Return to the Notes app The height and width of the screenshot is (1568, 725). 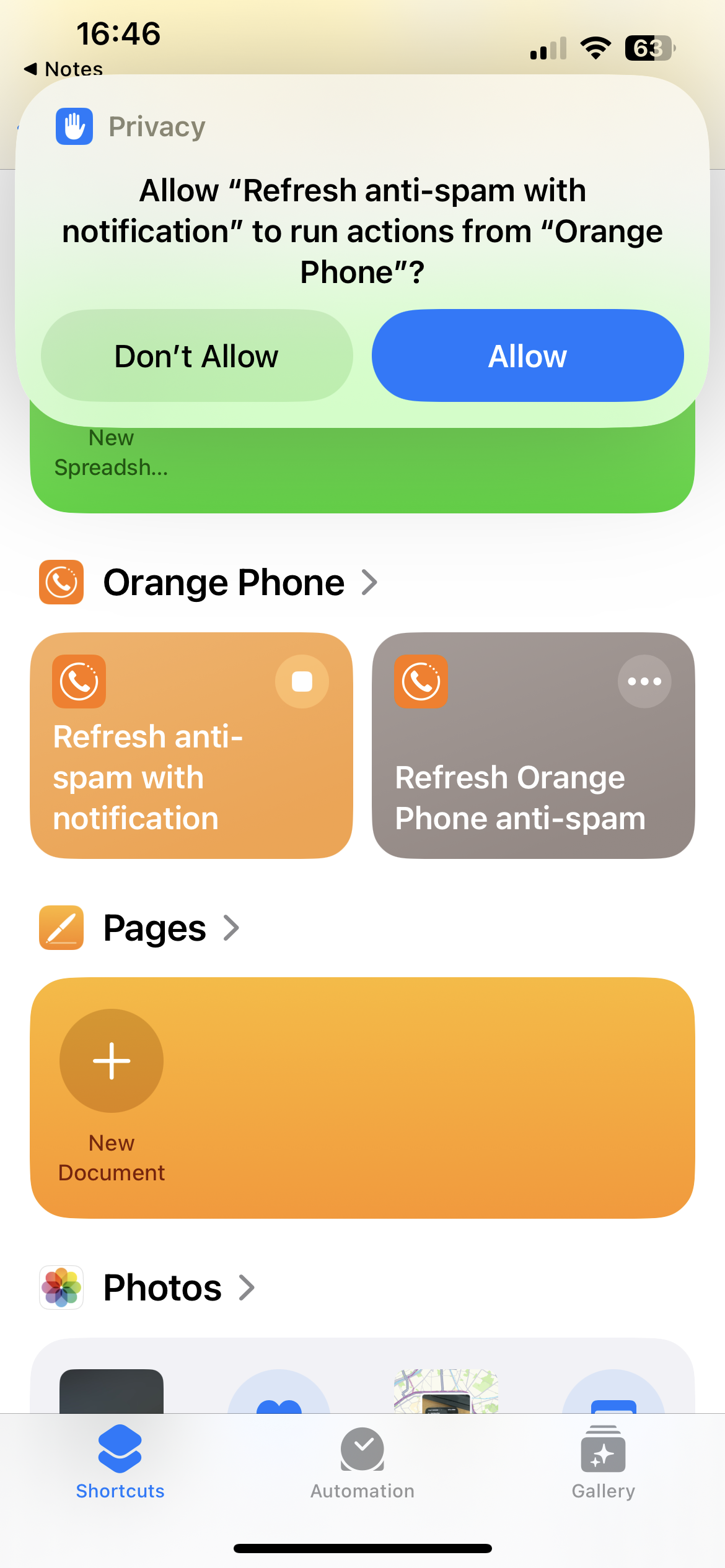[x=64, y=69]
